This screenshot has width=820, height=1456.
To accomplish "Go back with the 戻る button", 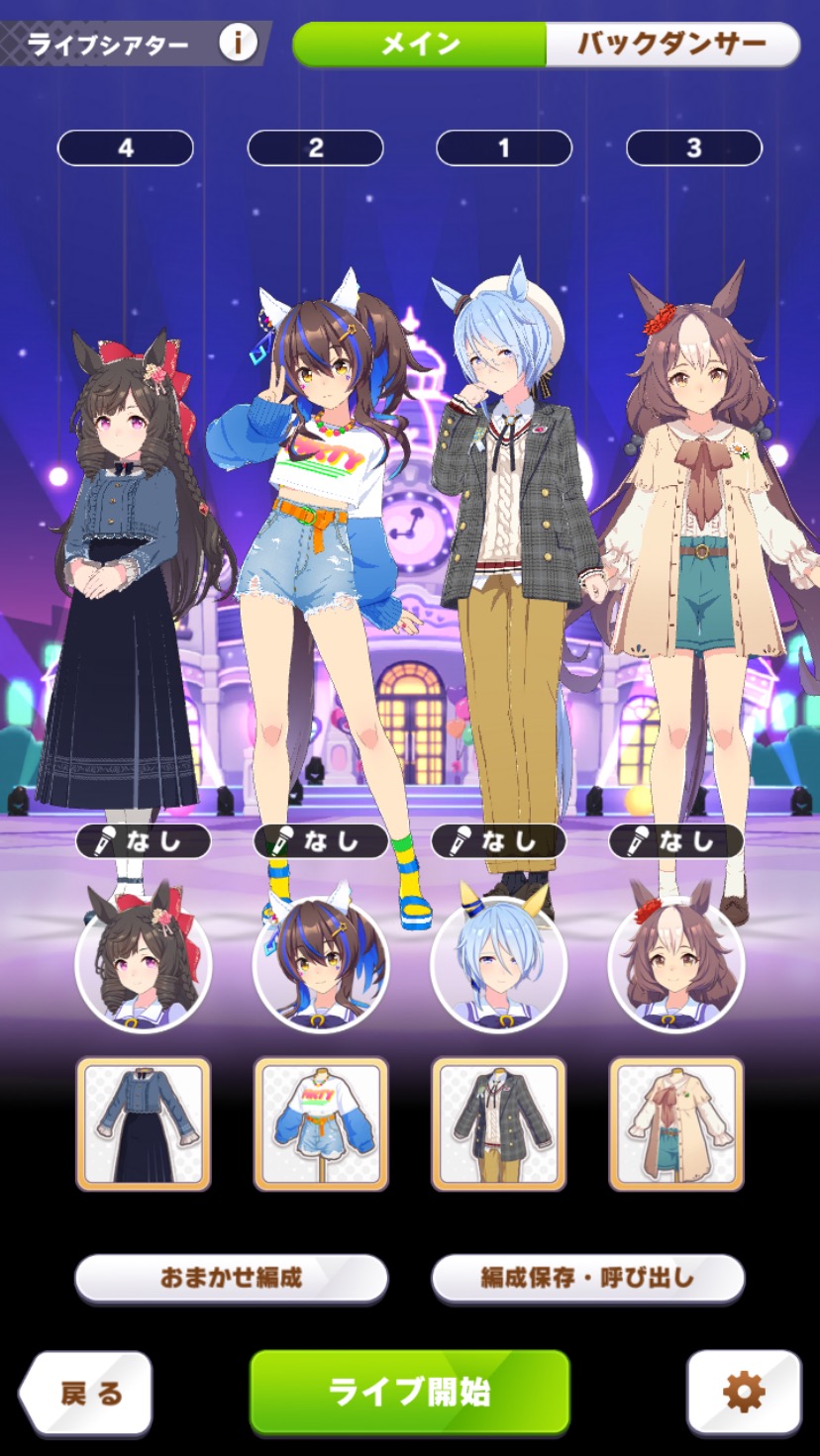I will 89,1393.
